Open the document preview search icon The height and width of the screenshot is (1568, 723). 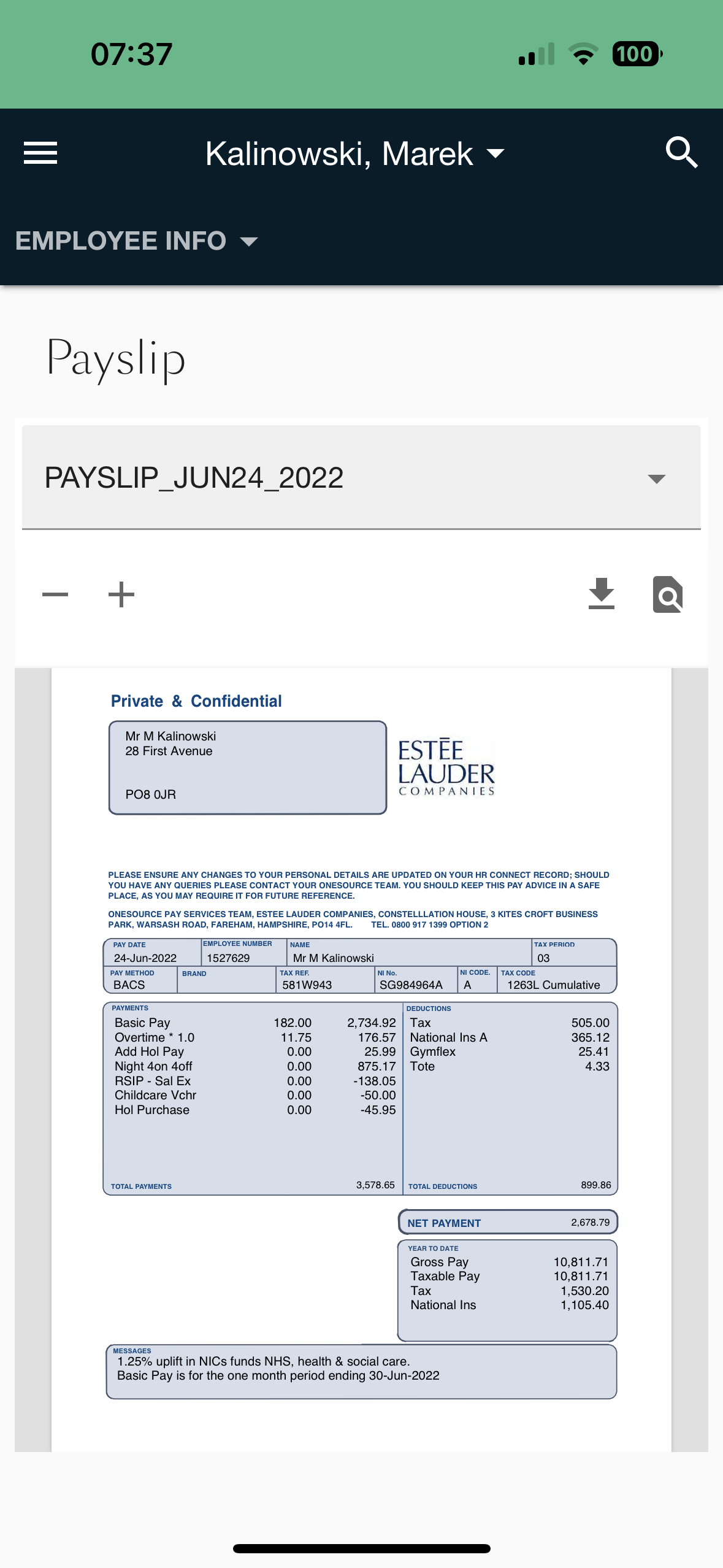(667, 594)
